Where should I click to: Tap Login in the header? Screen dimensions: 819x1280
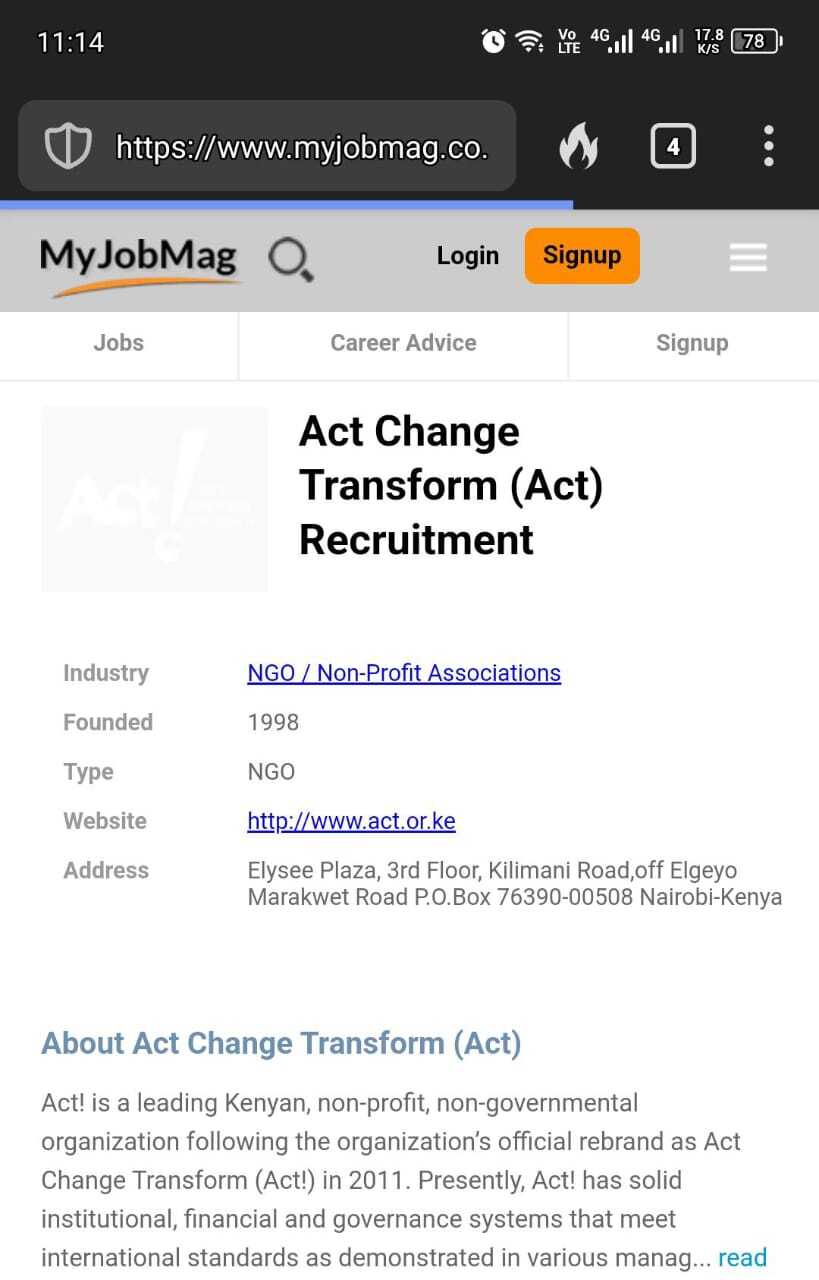click(467, 256)
